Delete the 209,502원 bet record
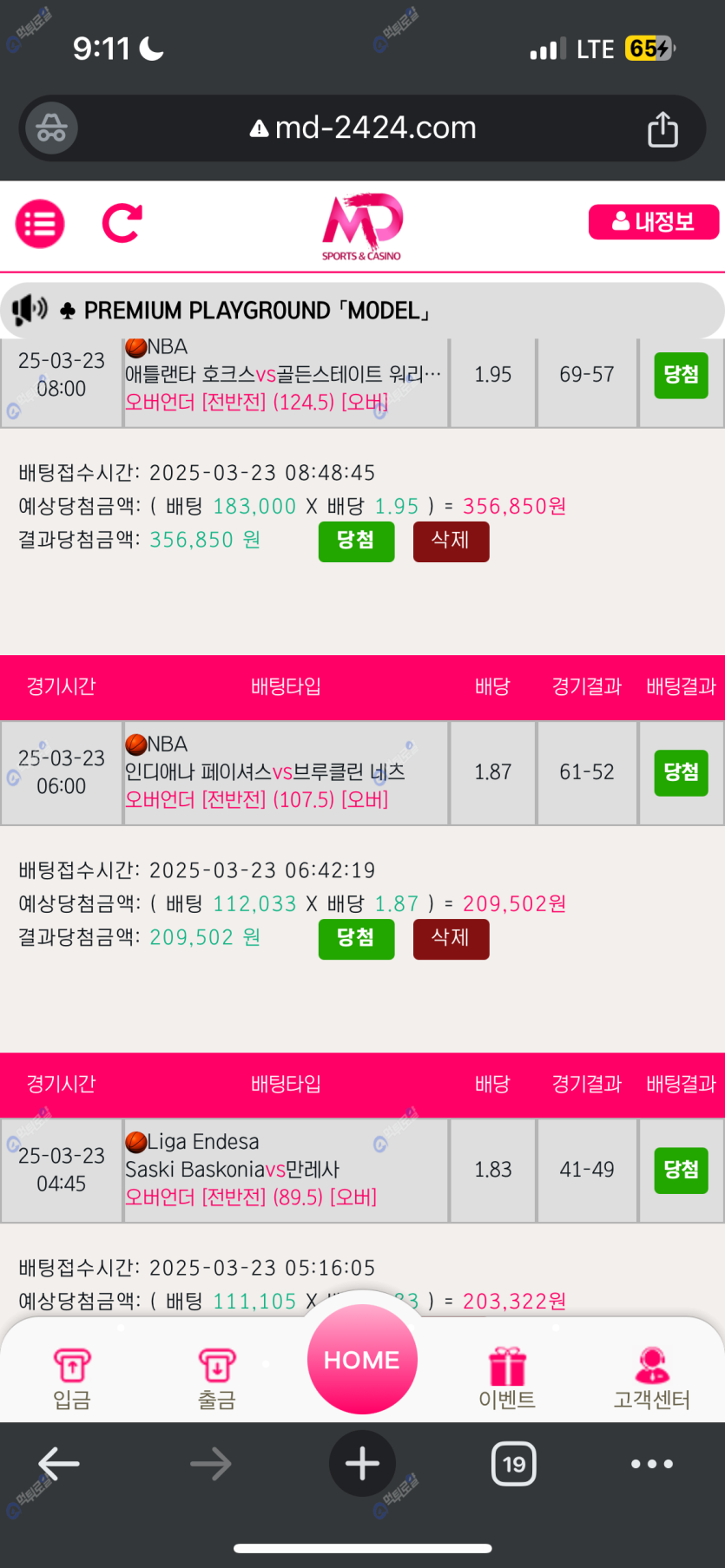725x1568 pixels. [x=451, y=939]
